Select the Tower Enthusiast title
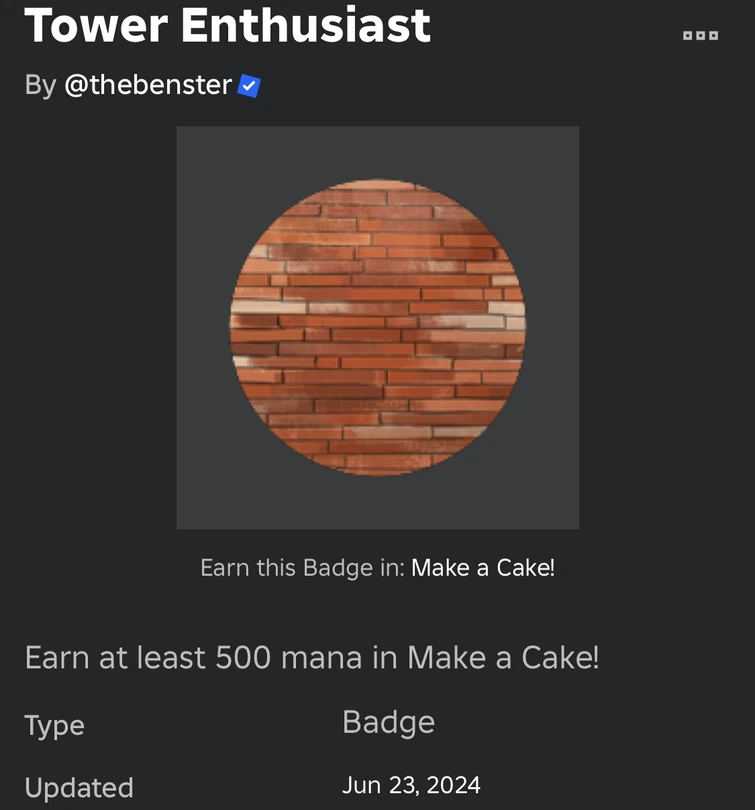This screenshot has height=810, width=755. point(228,27)
